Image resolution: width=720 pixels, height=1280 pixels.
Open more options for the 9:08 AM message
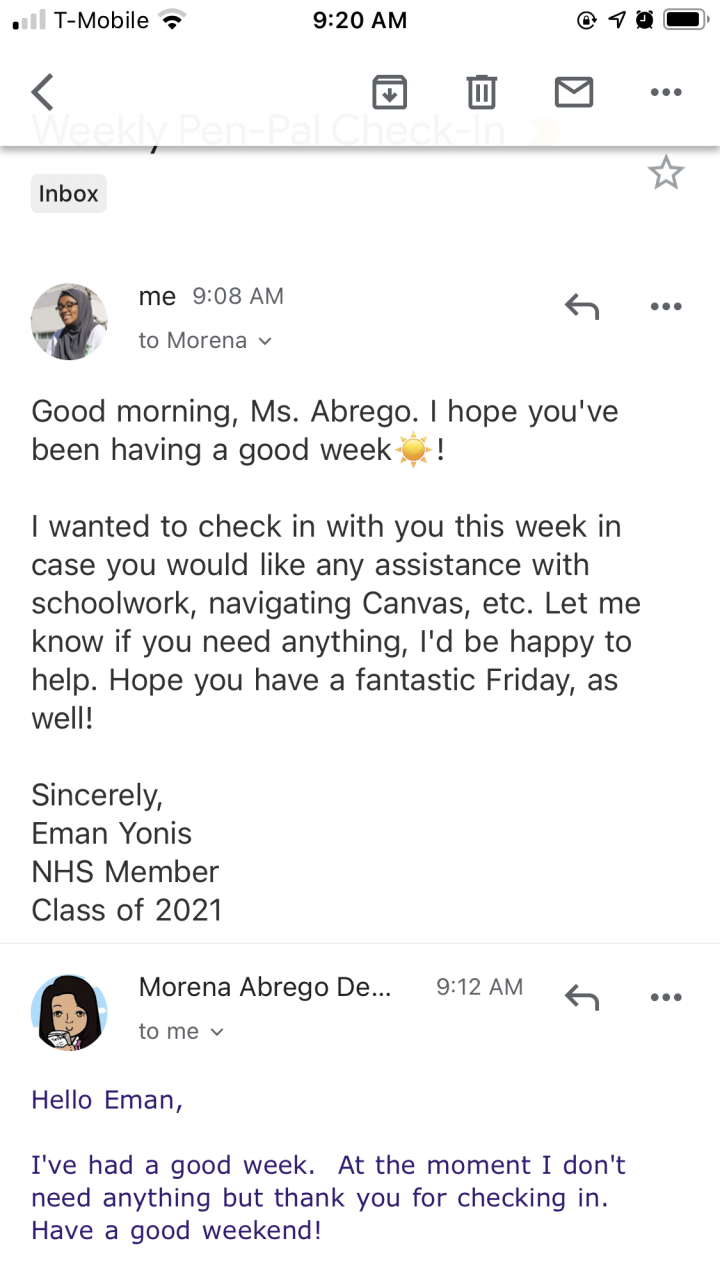tap(665, 306)
